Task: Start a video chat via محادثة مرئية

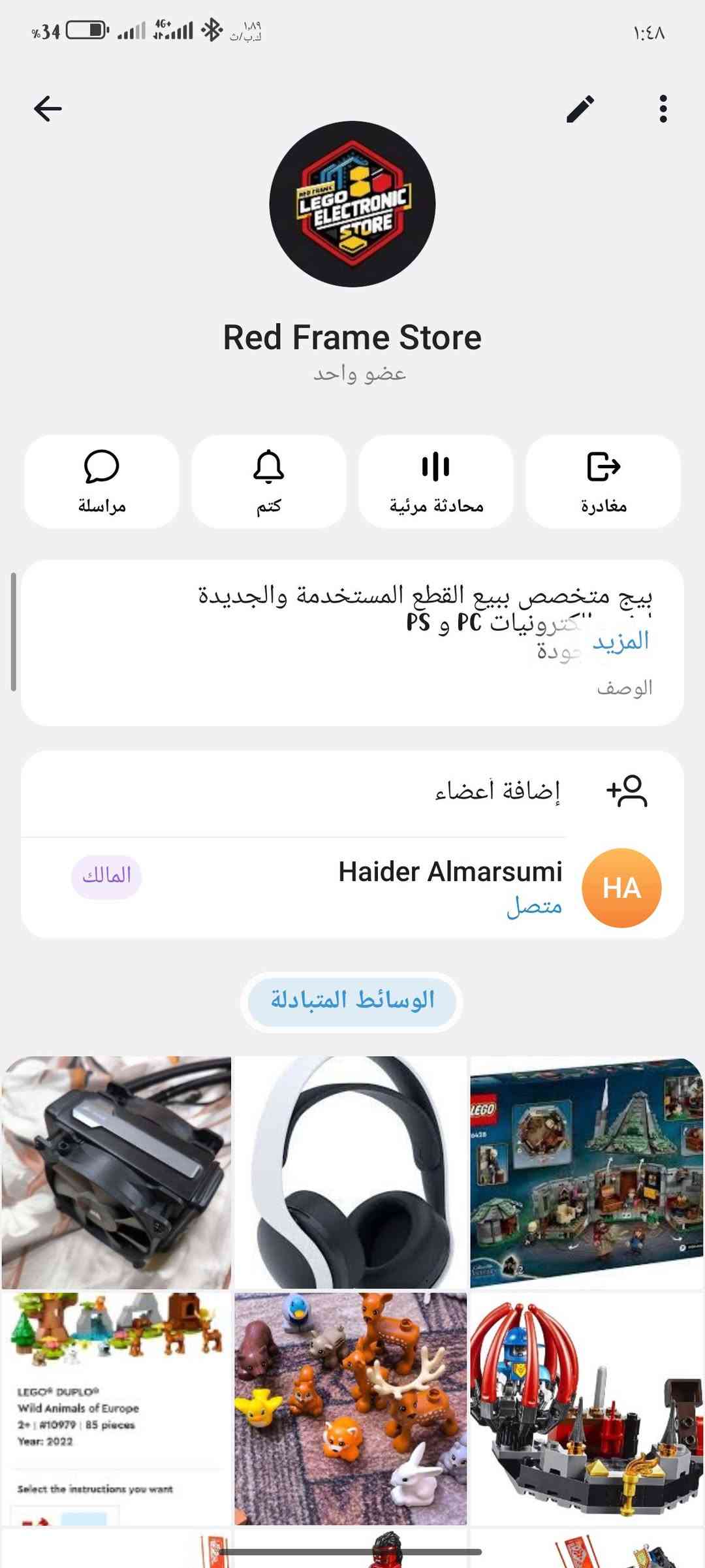Action: (436, 481)
